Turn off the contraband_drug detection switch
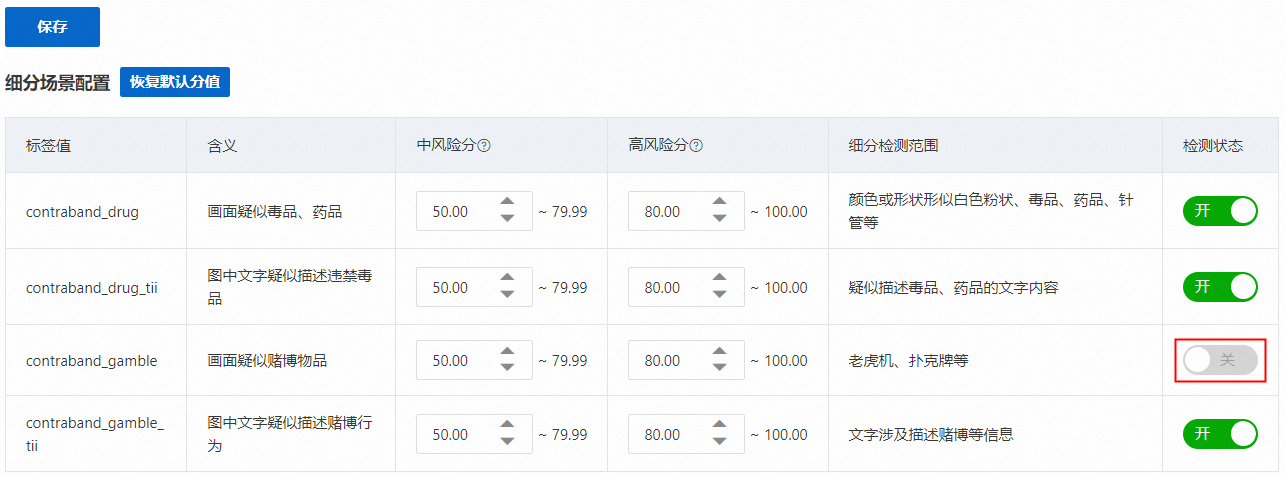 point(1219,211)
